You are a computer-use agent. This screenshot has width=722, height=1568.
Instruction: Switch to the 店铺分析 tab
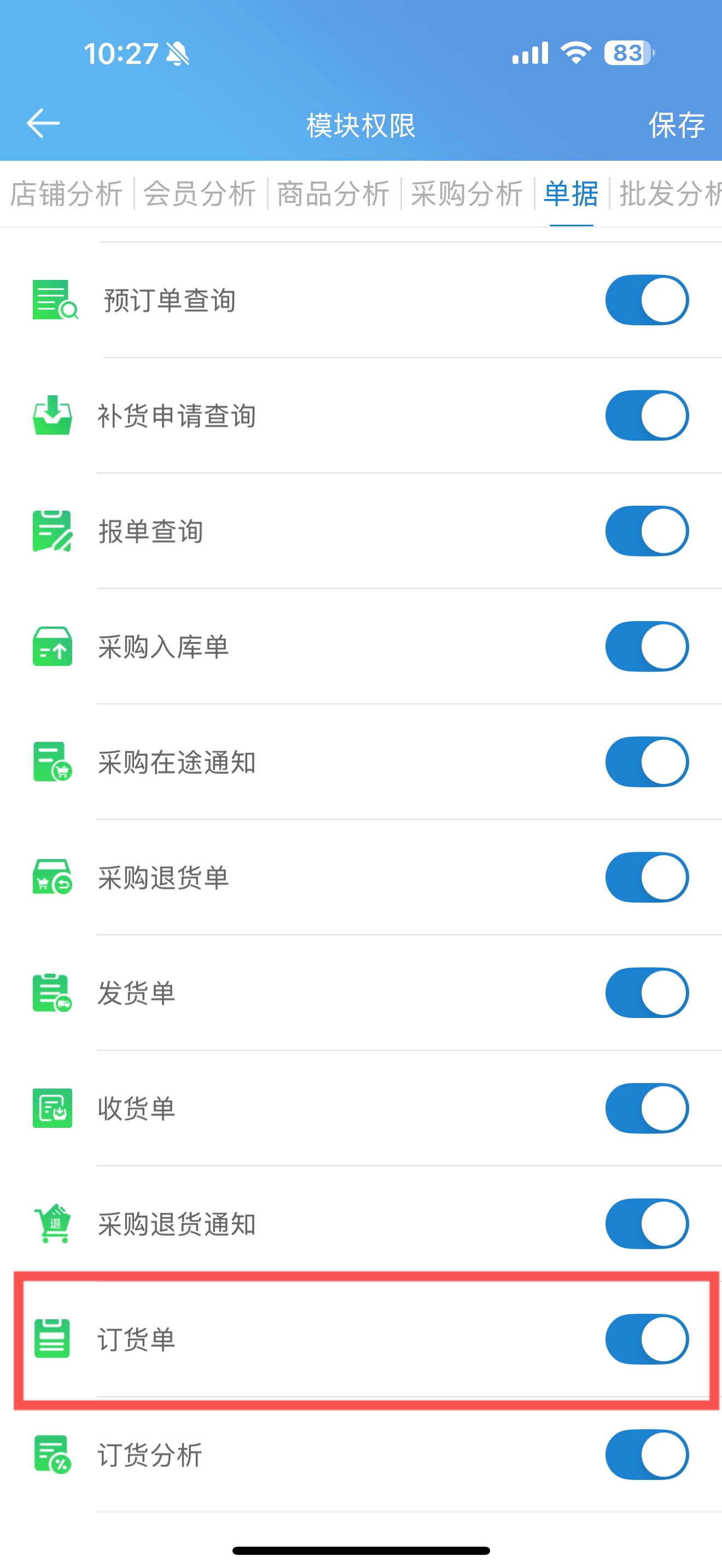click(x=66, y=194)
